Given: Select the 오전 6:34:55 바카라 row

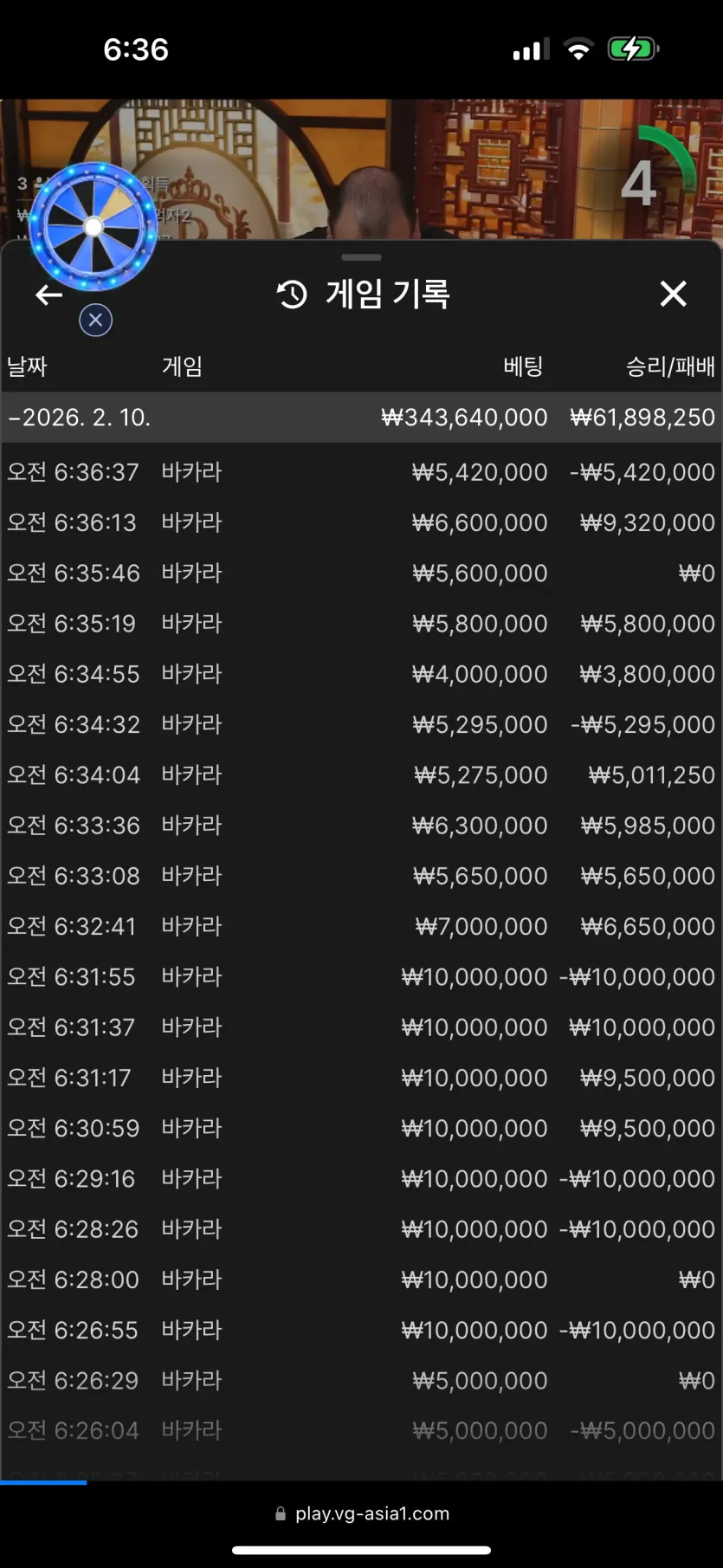Looking at the screenshot, I should [x=361, y=674].
